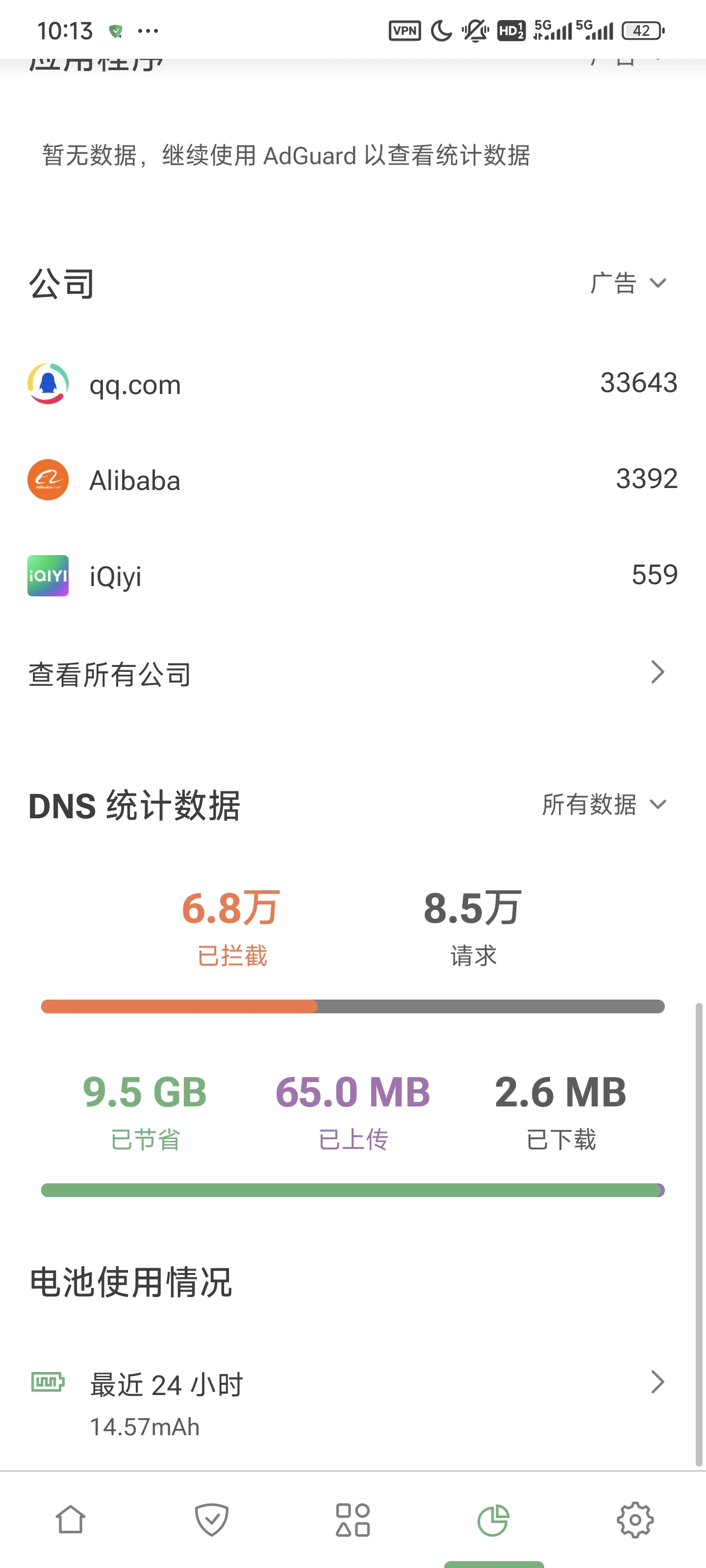Image resolution: width=706 pixels, height=1568 pixels.
Task: Select the statistics pie chart tab
Action: (x=493, y=1519)
